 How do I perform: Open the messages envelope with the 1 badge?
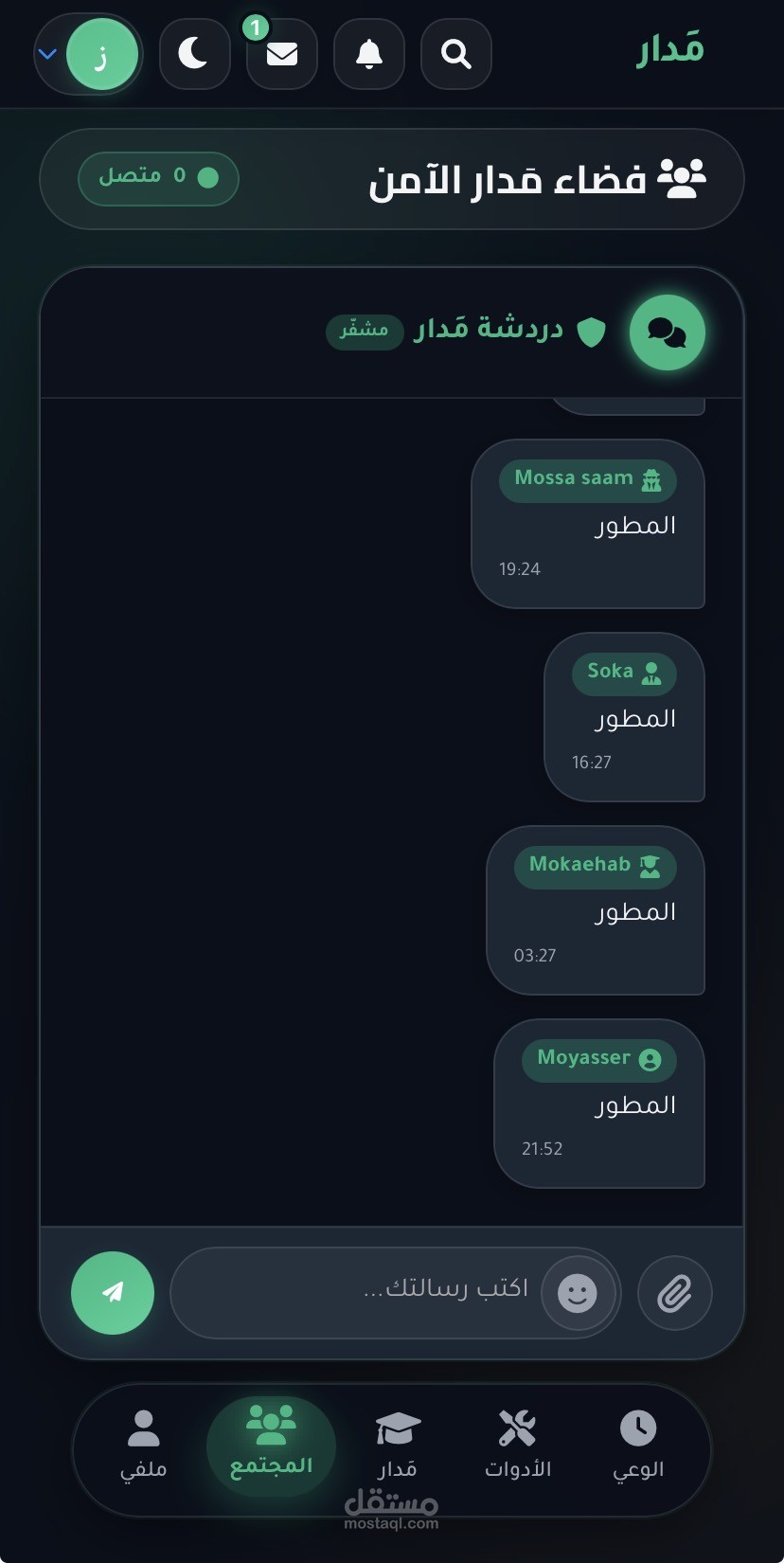pos(281,55)
